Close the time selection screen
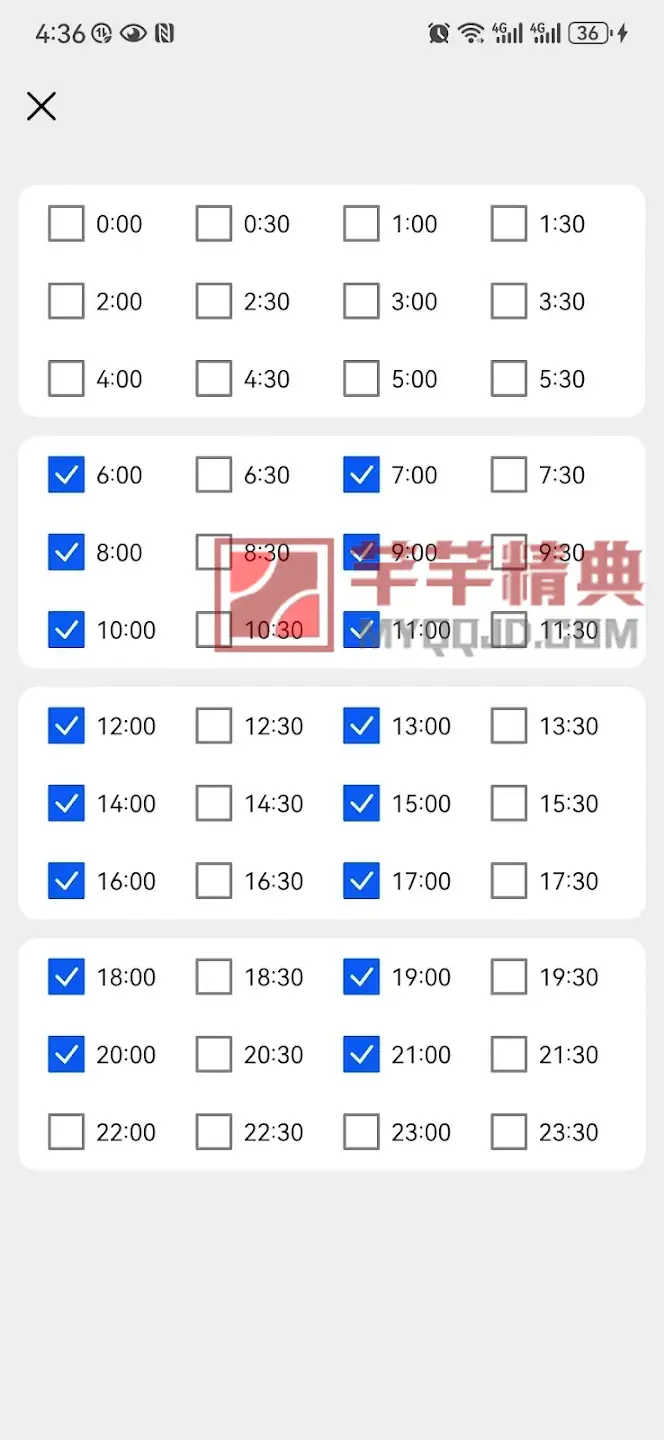This screenshot has width=664, height=1440. point(41,106)
